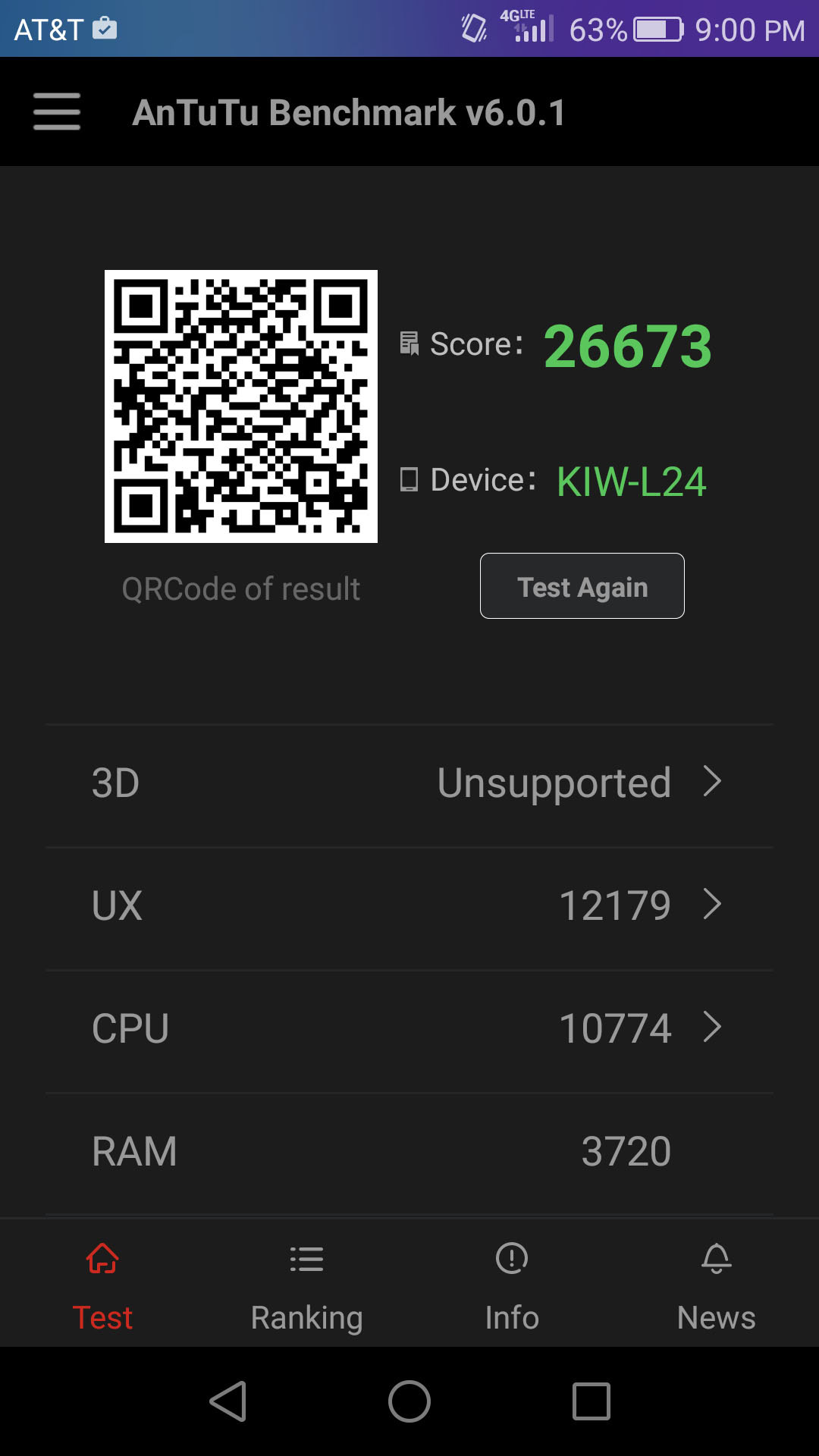This screenshot has width=819, height=1456.
Task: Open the 3D Unsupported details row
Action: (409, 783)
